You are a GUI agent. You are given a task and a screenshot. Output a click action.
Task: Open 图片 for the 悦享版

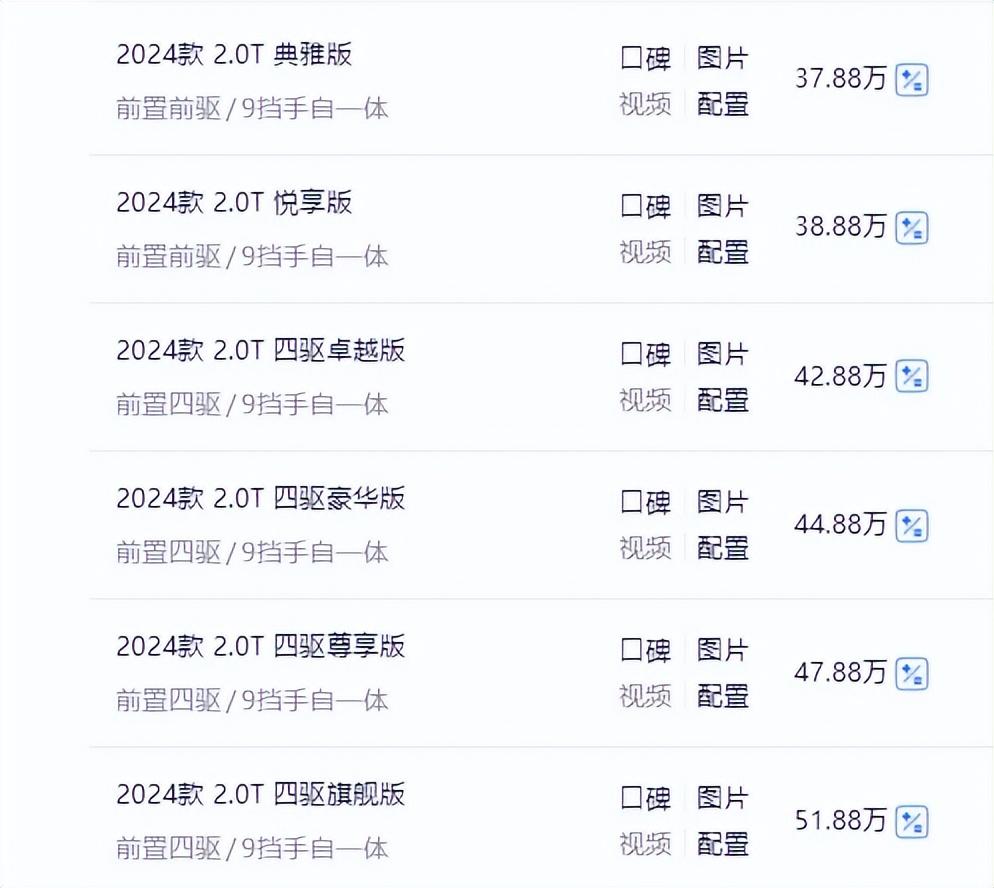tap(723, 206)
